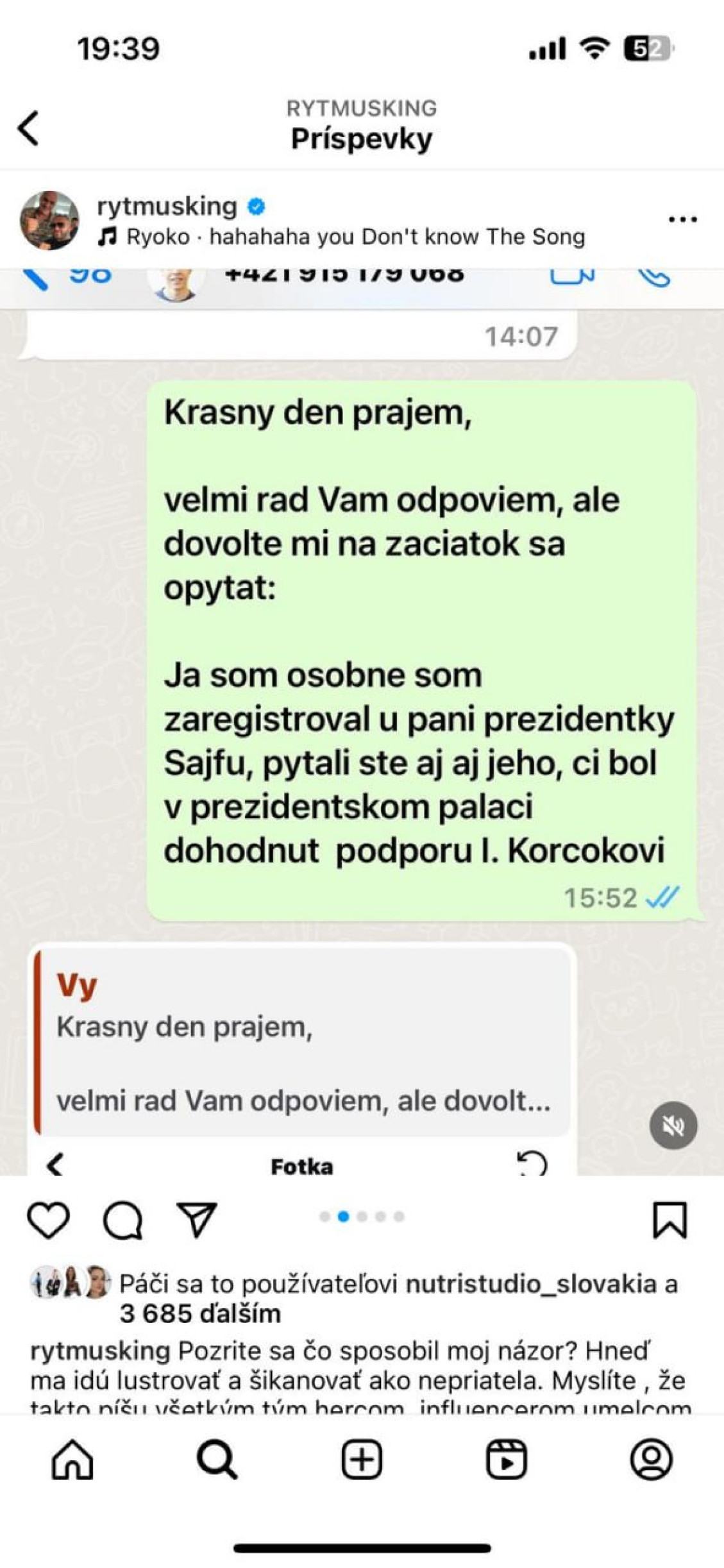Screen dimensions: 724x1568
Task: Go back from the Príspevky screen
Action: click(29, 128)
